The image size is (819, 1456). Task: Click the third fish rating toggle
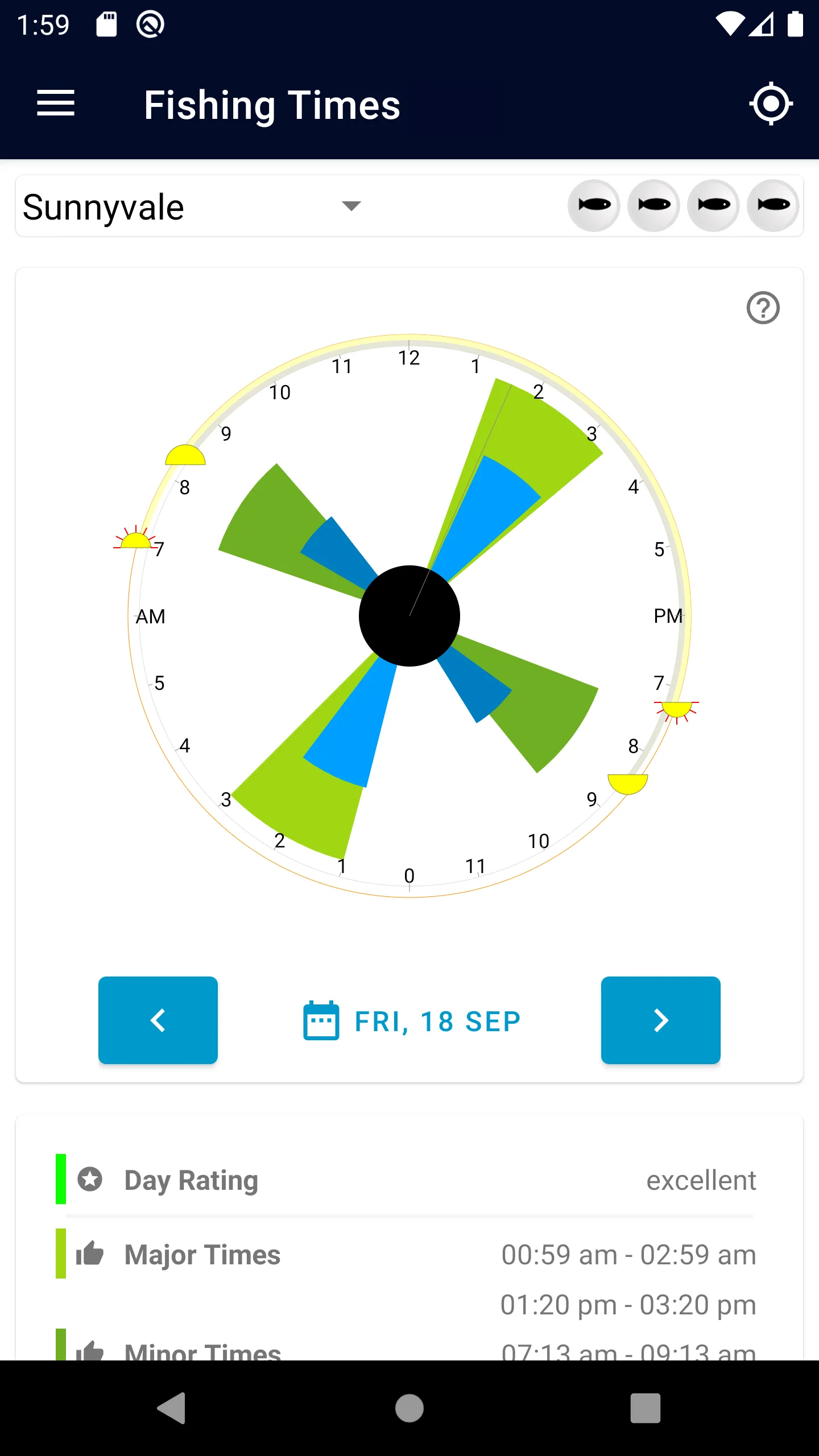point(712,205)
